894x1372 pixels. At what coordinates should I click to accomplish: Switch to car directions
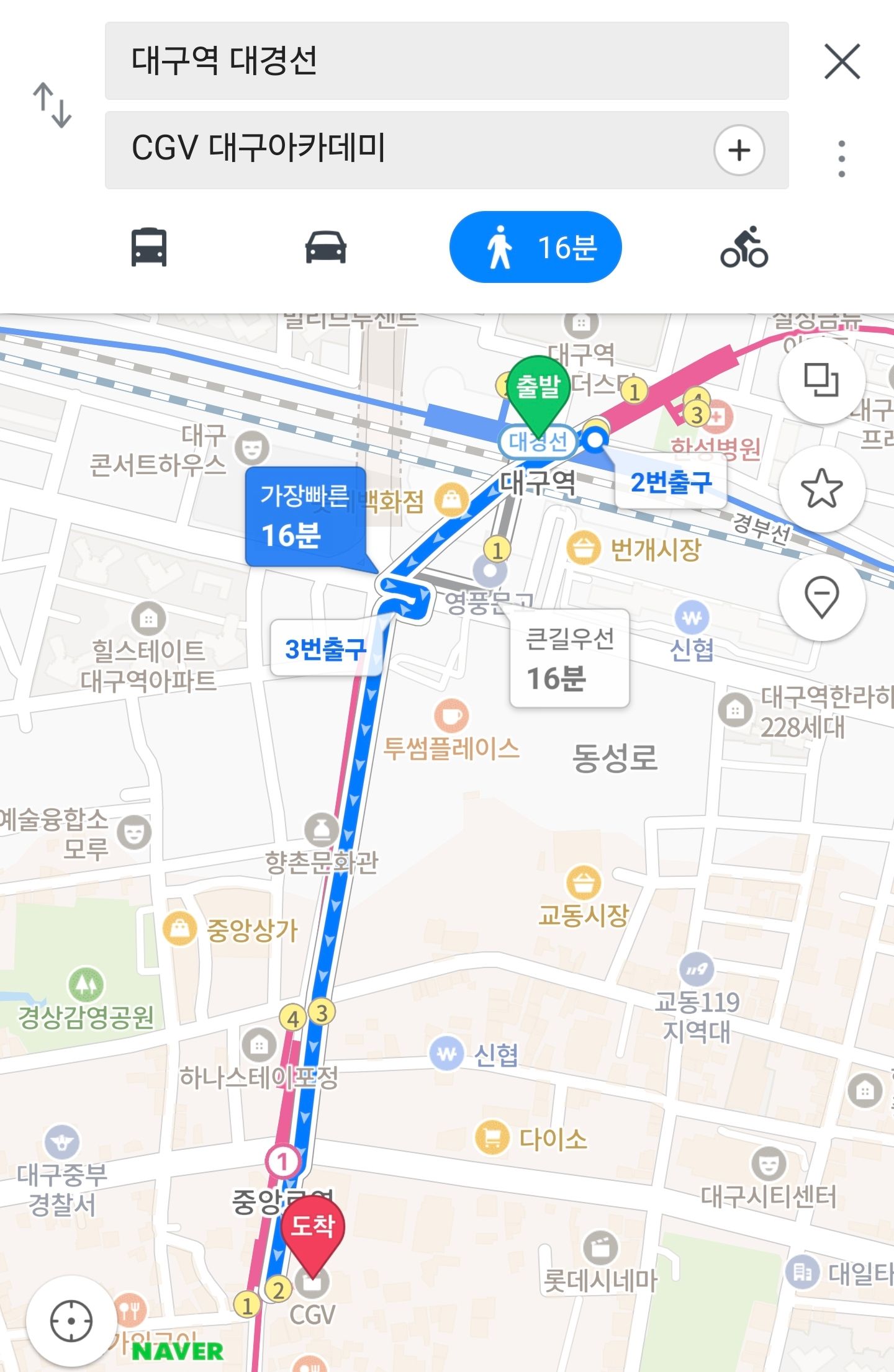(x=326, y=248)
